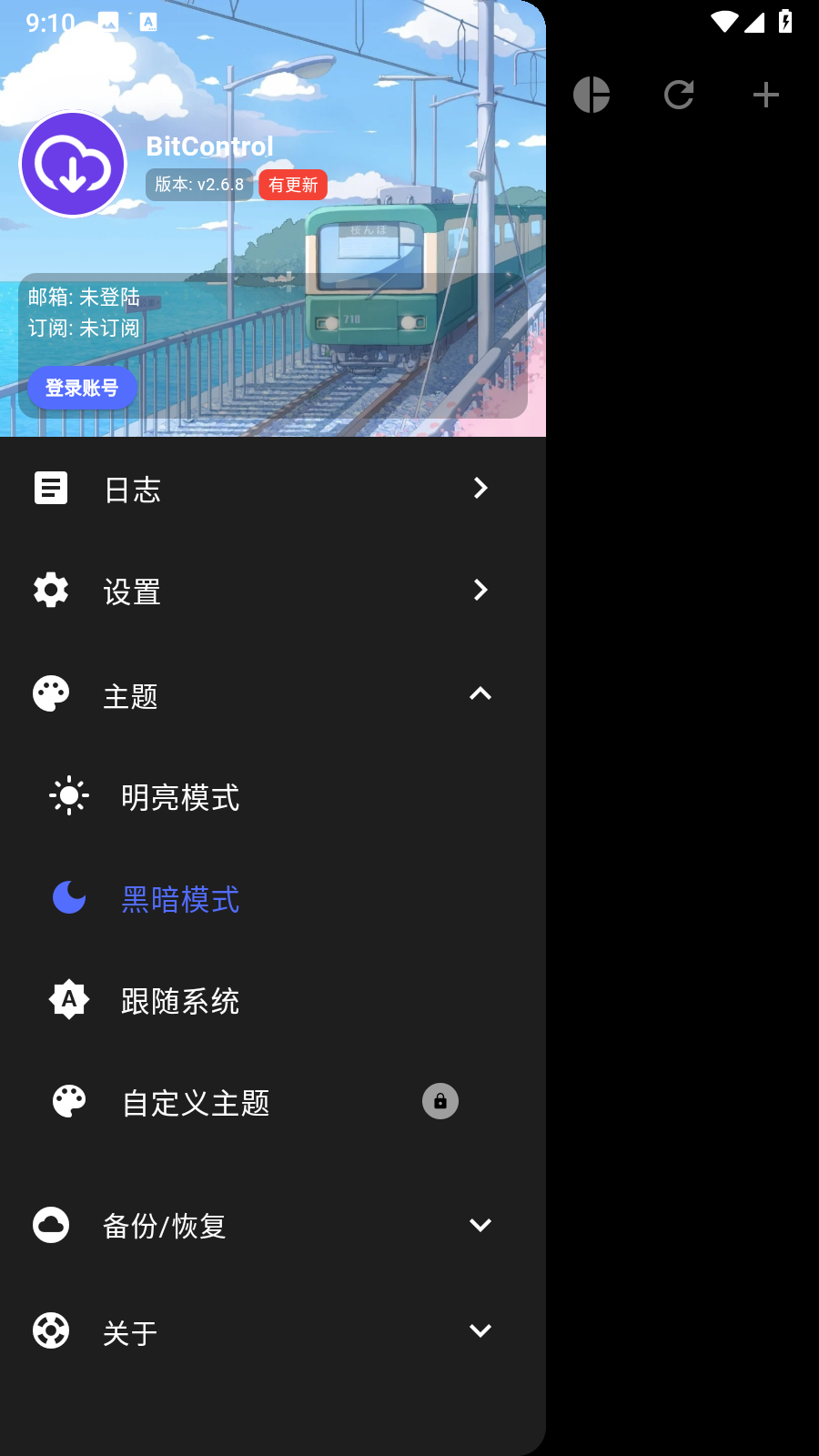819x1456 pixels.
Task: Select 明亮模式 light mode
Action: [x=180, y=797]
